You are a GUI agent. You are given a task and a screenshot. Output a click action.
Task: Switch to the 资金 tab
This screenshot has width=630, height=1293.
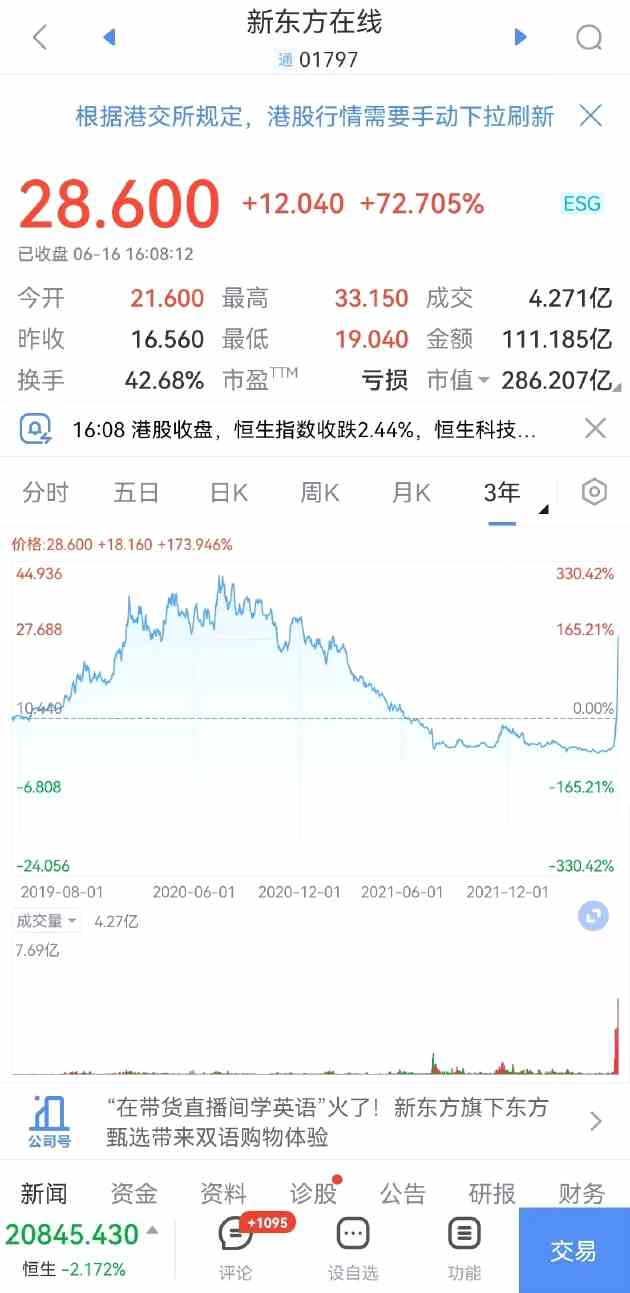(x=134, y=1193)
